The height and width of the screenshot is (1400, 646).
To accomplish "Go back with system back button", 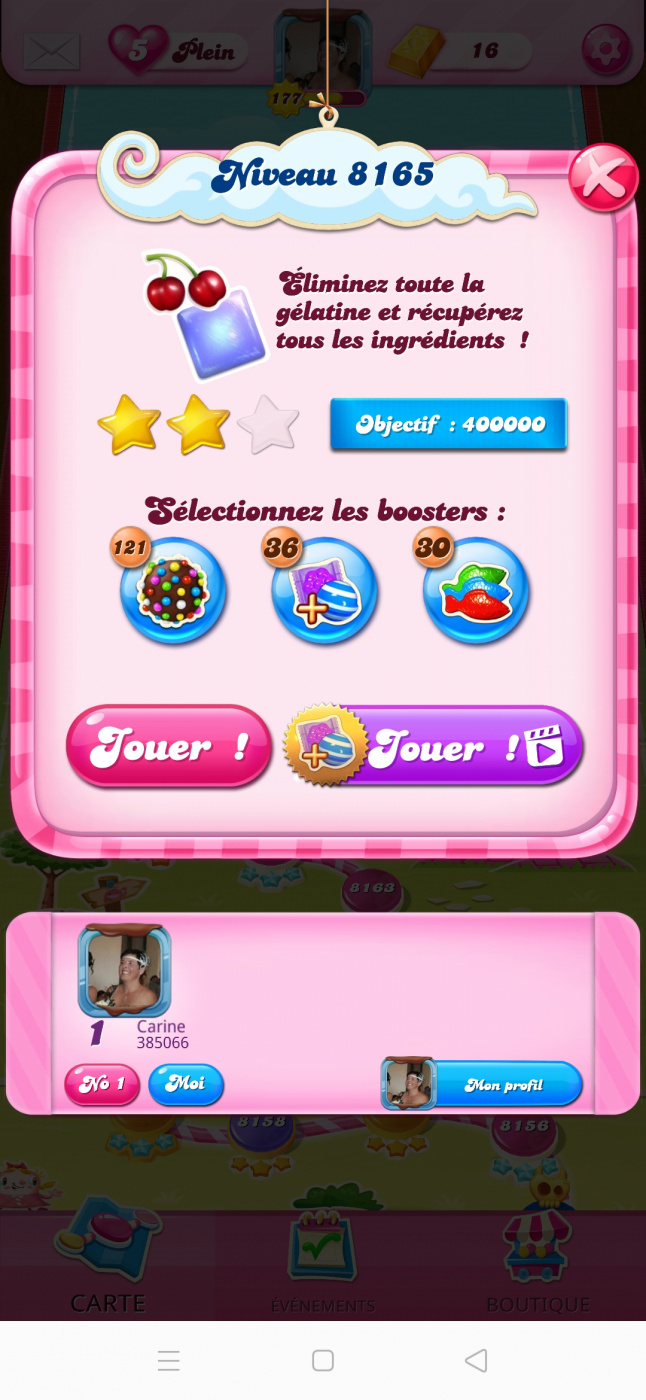I will [476, 1360].
